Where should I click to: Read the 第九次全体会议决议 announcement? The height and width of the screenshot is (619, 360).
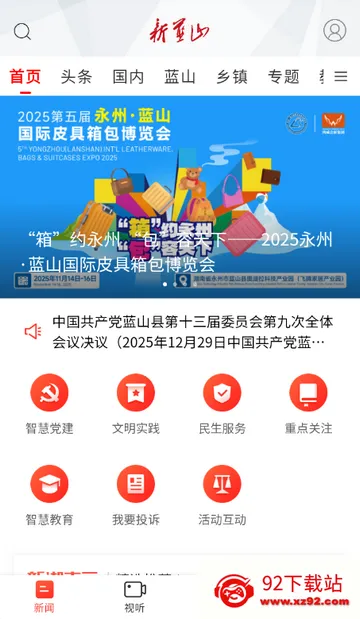(x=193, y=332)
